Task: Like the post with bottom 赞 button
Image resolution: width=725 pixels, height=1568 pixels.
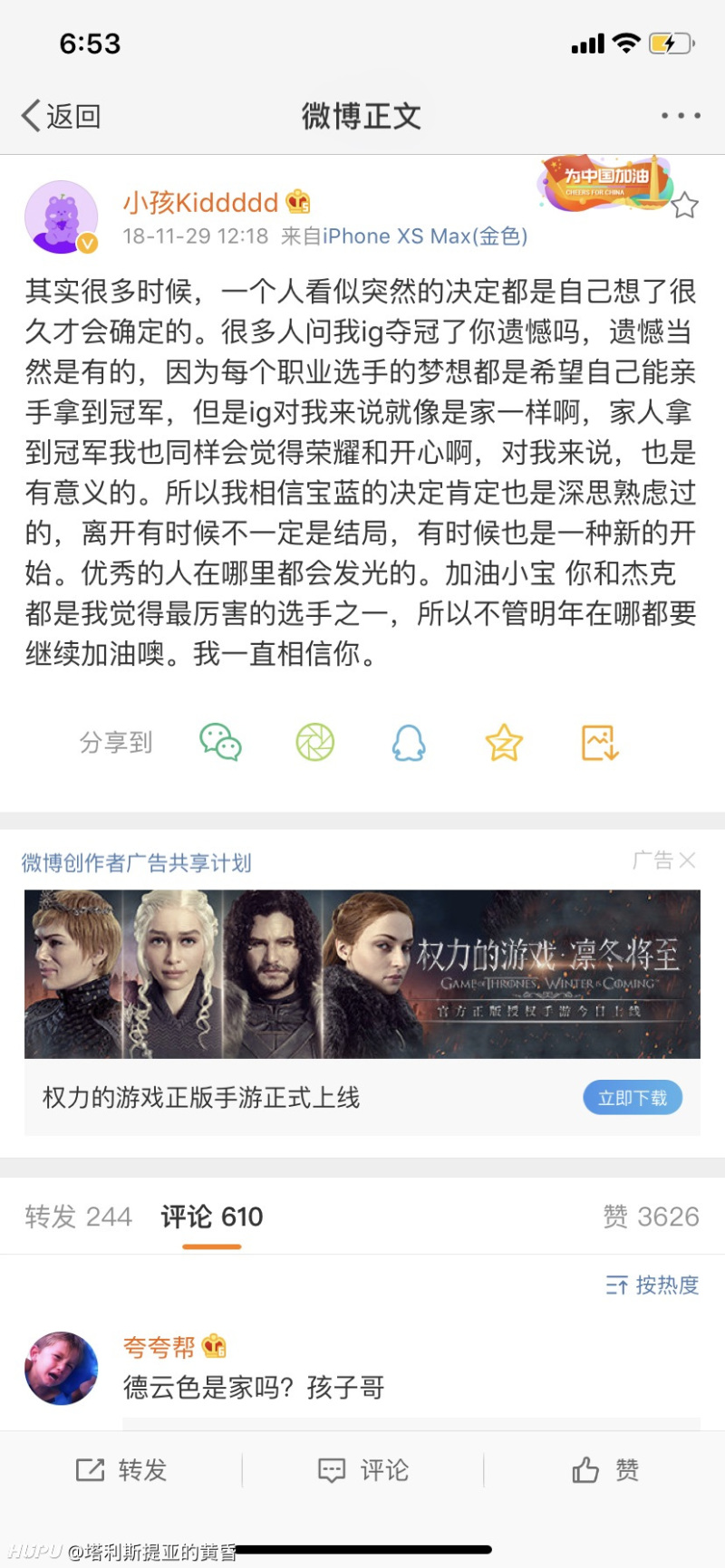Action: click(x=605, y=1470)
